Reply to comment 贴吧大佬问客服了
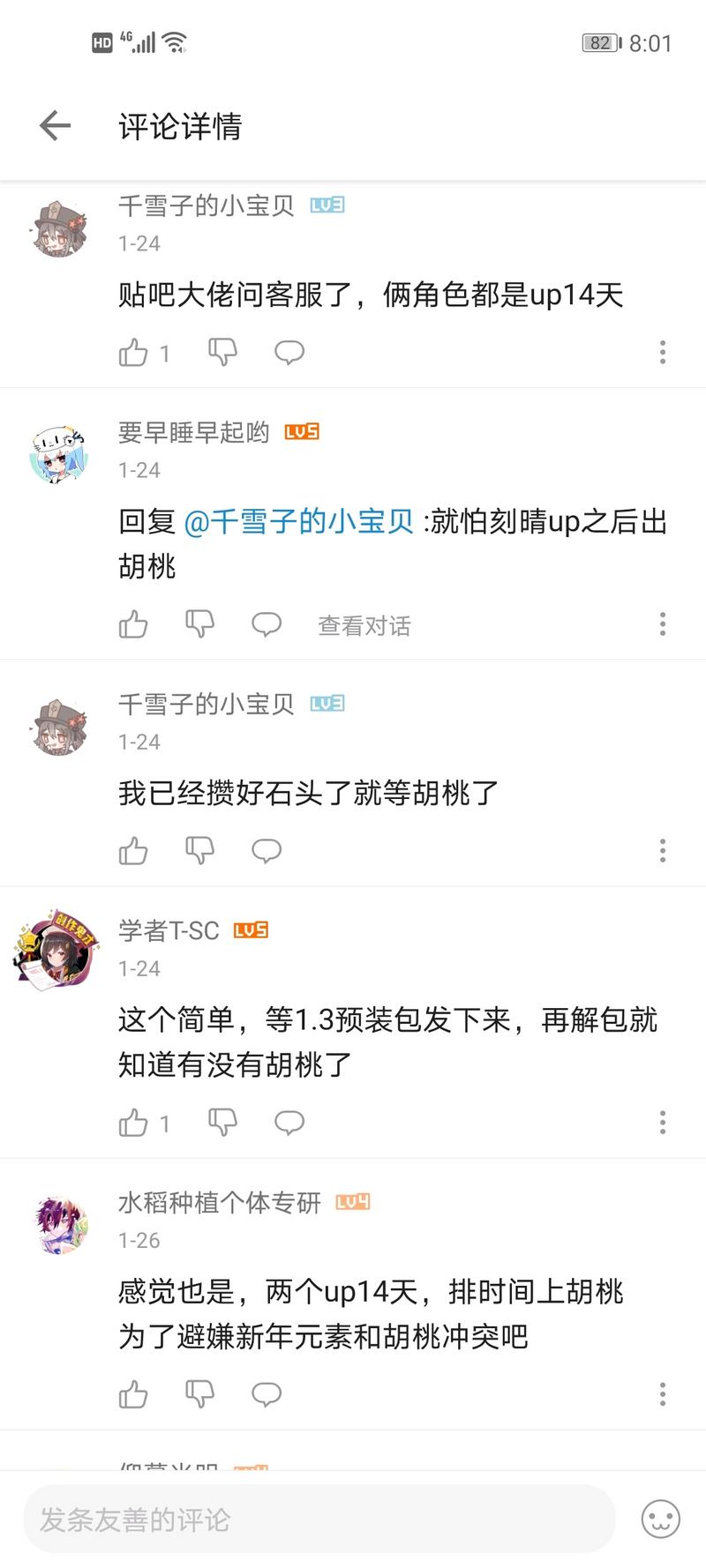 click(x=289, y=353)
